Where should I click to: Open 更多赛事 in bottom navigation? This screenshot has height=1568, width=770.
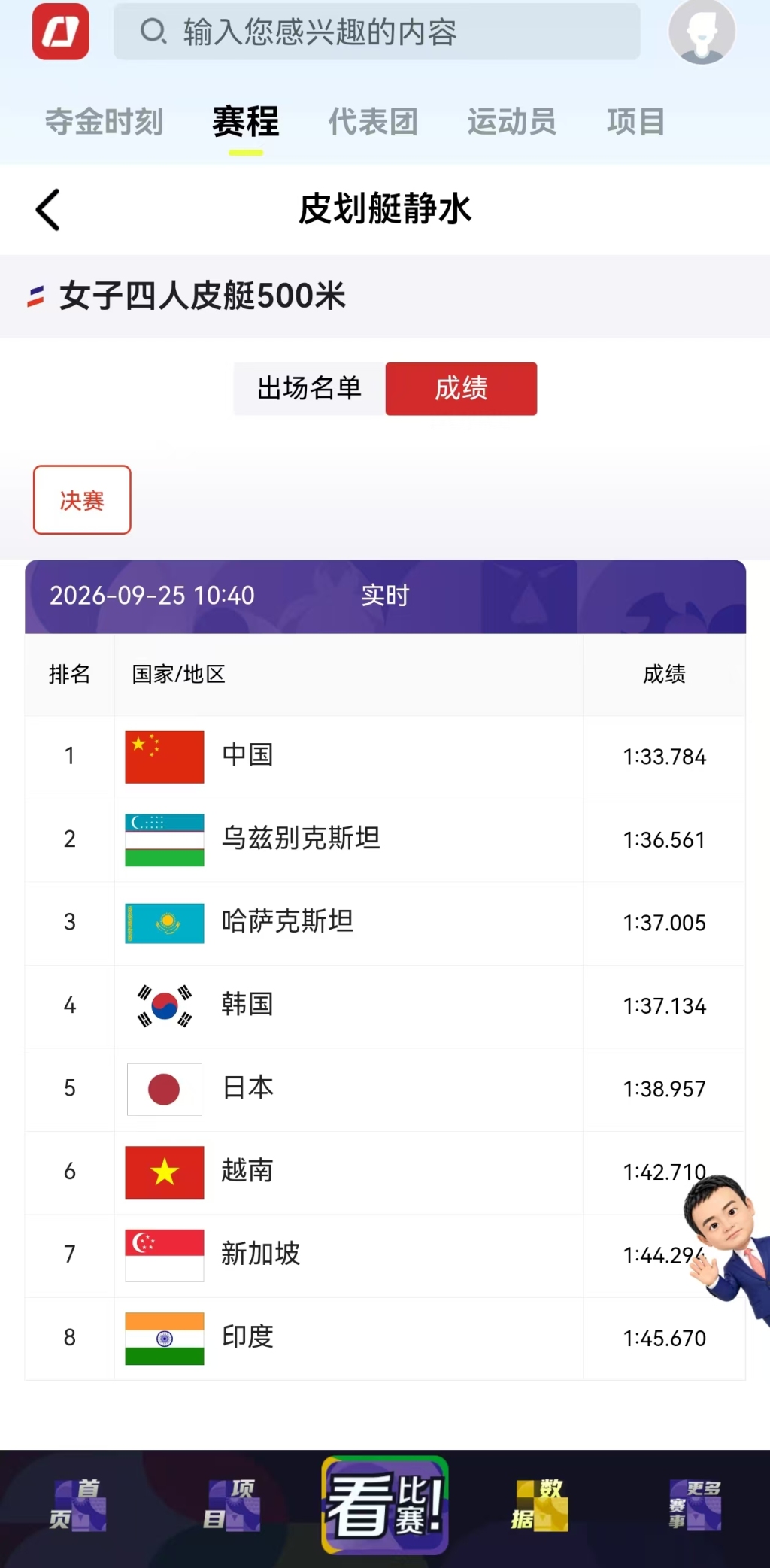coord(695,1504)
